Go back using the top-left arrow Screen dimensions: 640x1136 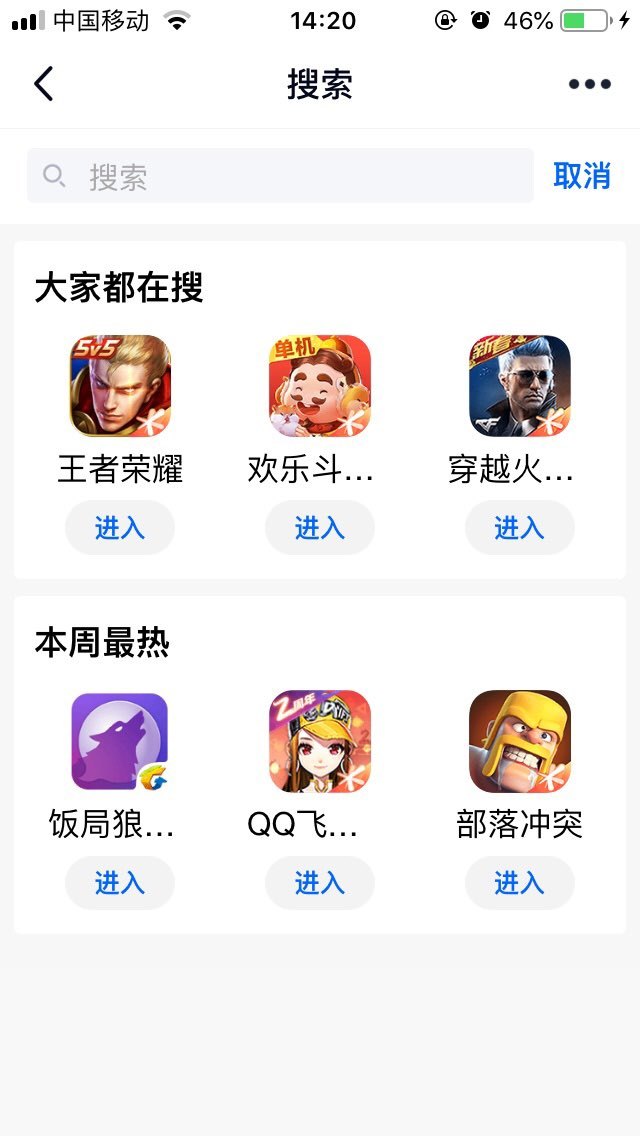click(x=43, y=85)
